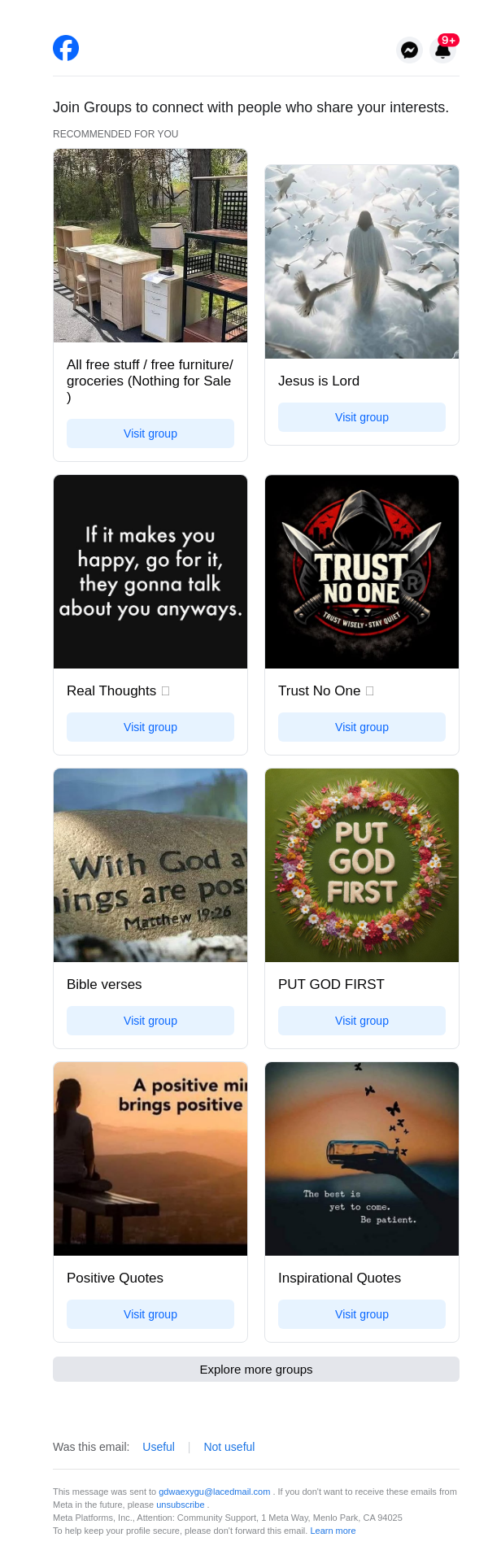Open the Jesus is Lord group image
This screenshot has height=1568, width=488.
(x=362, y=262)
